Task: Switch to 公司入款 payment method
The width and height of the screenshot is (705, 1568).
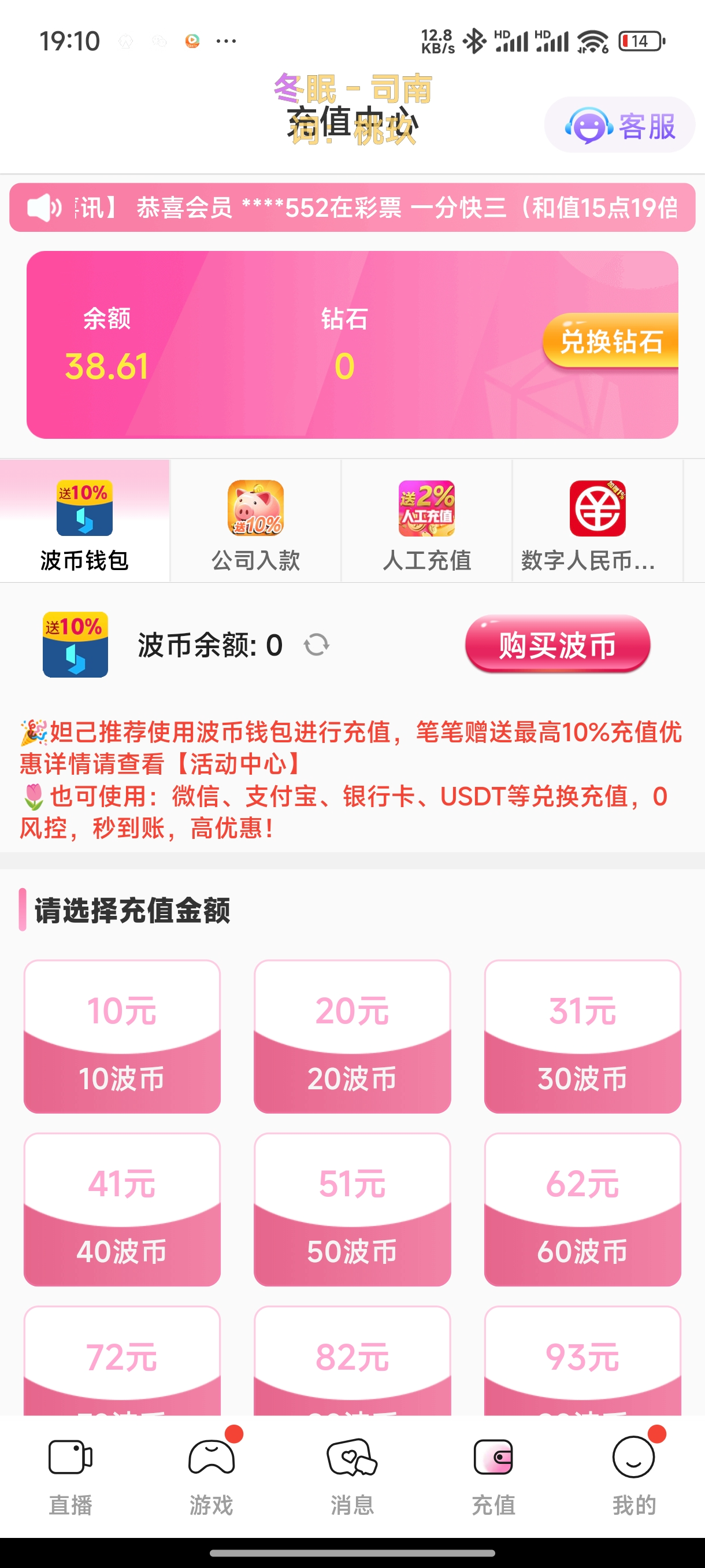Action: [x=255, y=522]
